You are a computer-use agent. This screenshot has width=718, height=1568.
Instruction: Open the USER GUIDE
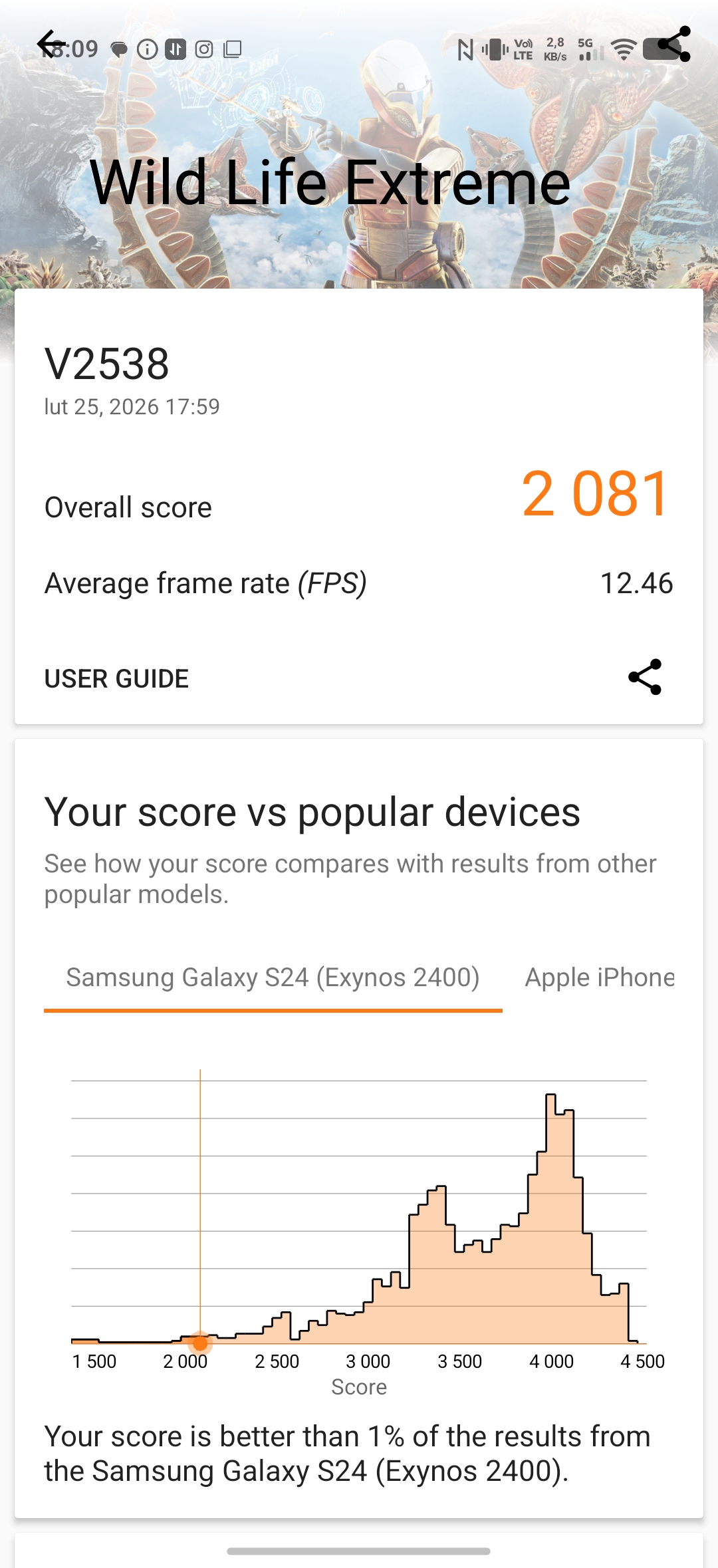point(116,678)
